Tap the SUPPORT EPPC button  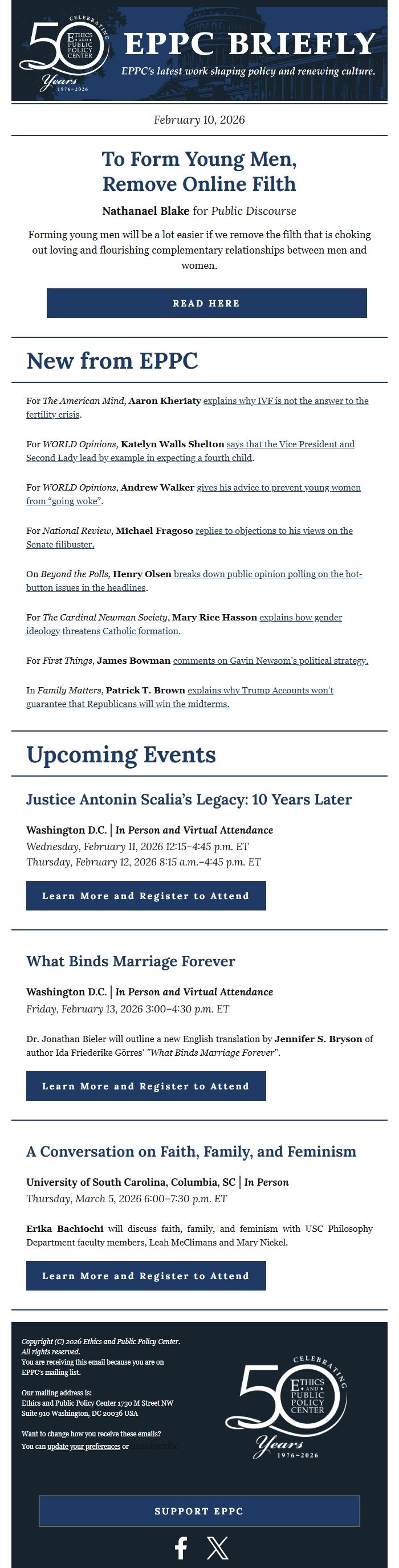point(199,1511)
